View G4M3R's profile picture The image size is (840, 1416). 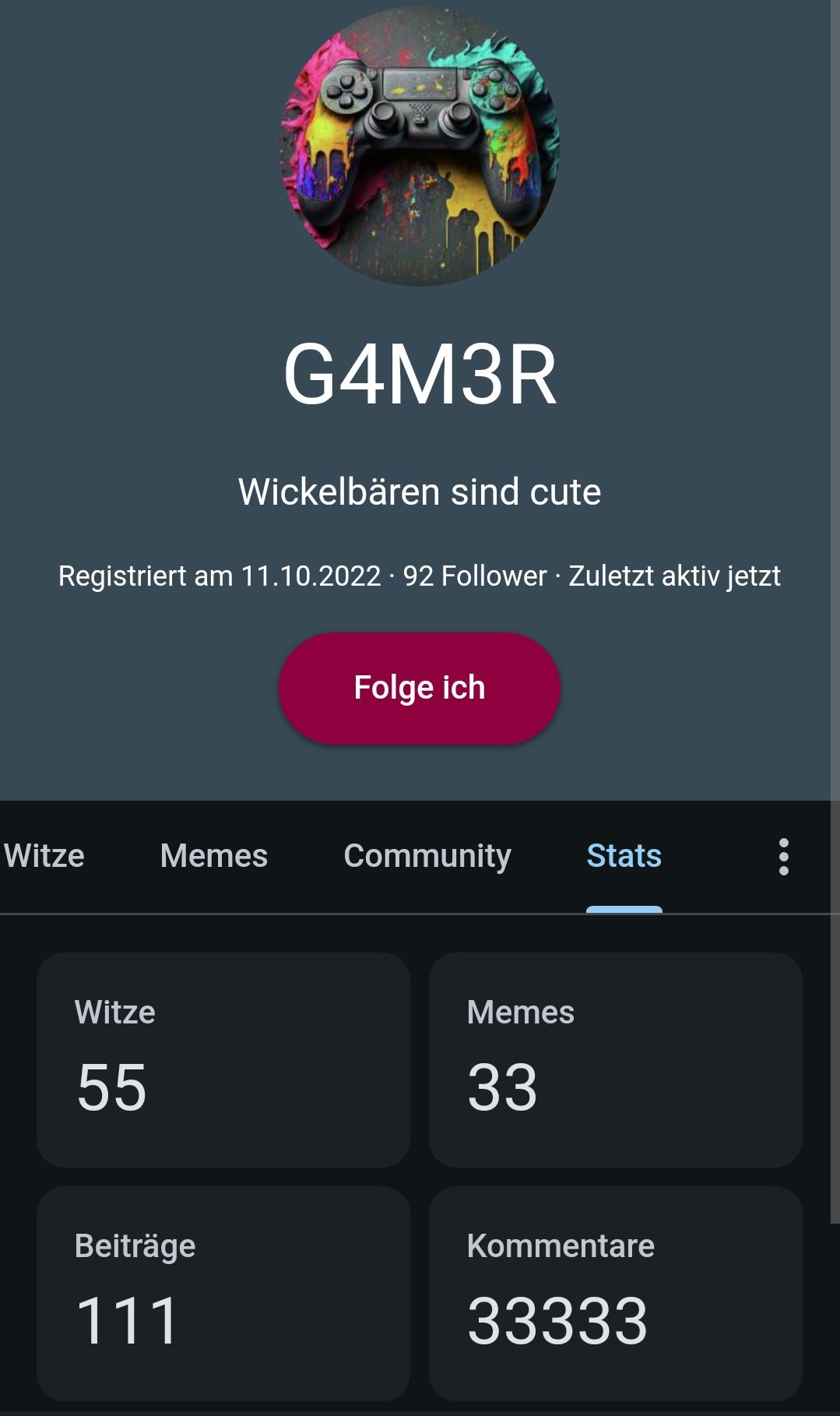[x=420, y=146]
